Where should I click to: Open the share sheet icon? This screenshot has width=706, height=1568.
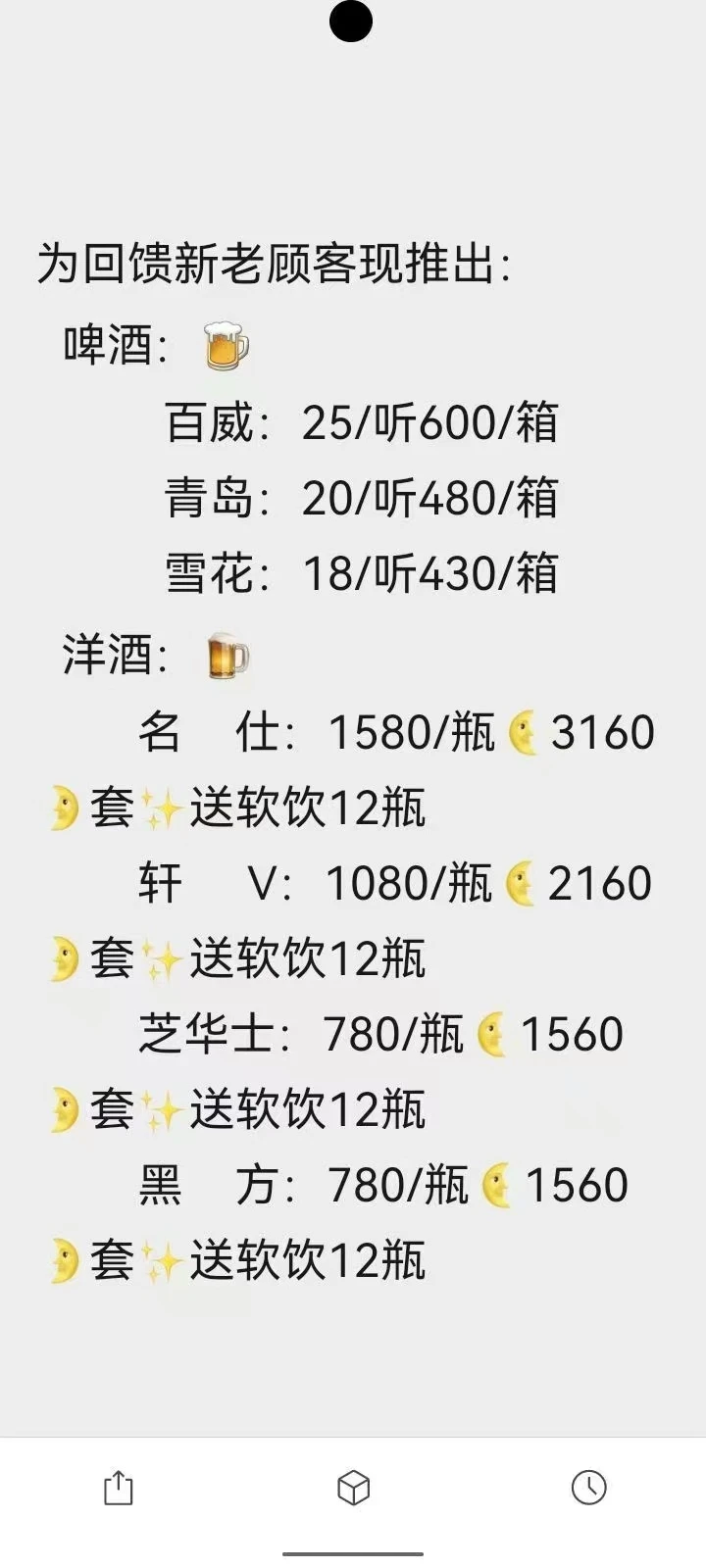[118, 1487]
